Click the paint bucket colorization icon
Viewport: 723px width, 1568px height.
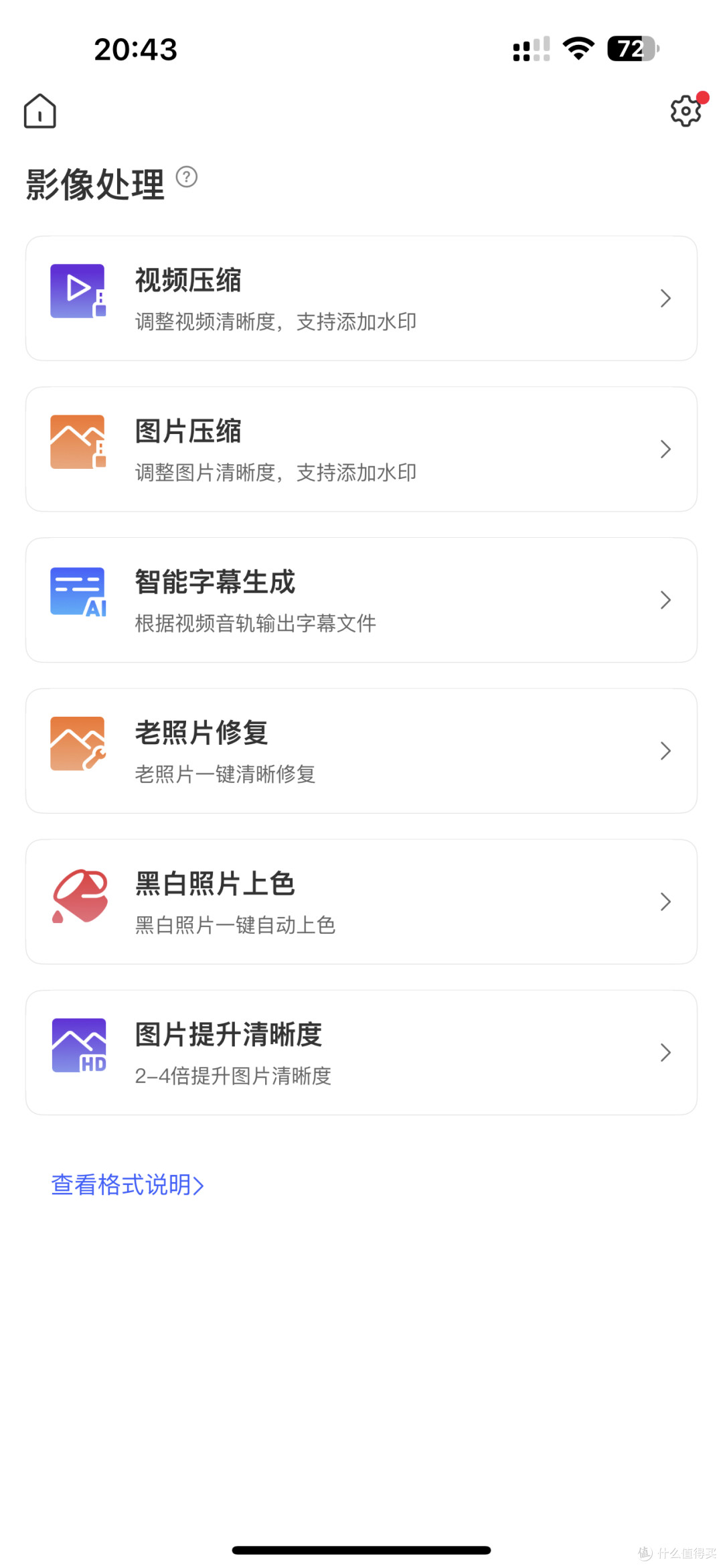click(79, 896)
